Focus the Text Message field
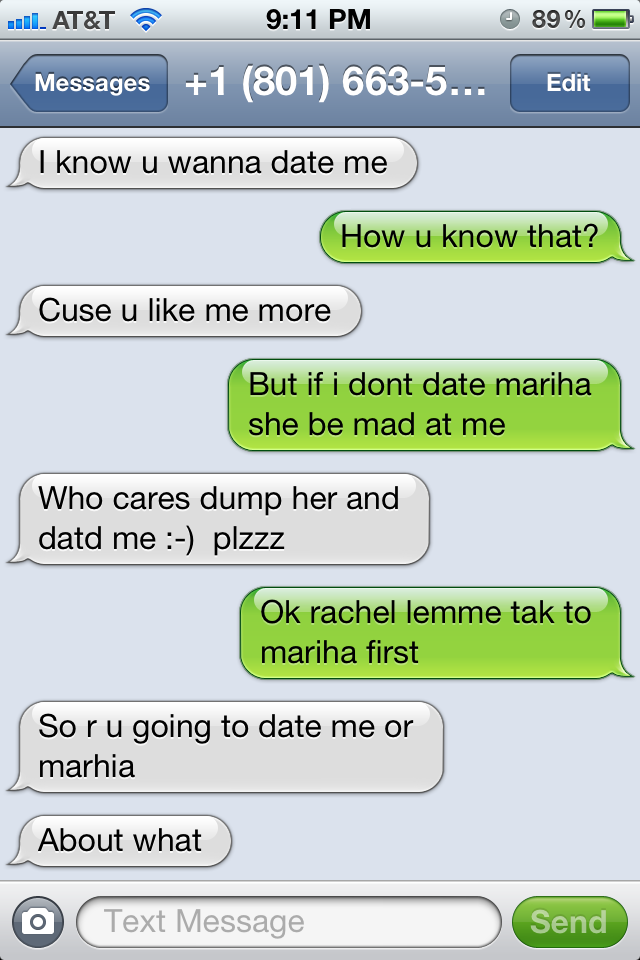 [x=288, y=921]
